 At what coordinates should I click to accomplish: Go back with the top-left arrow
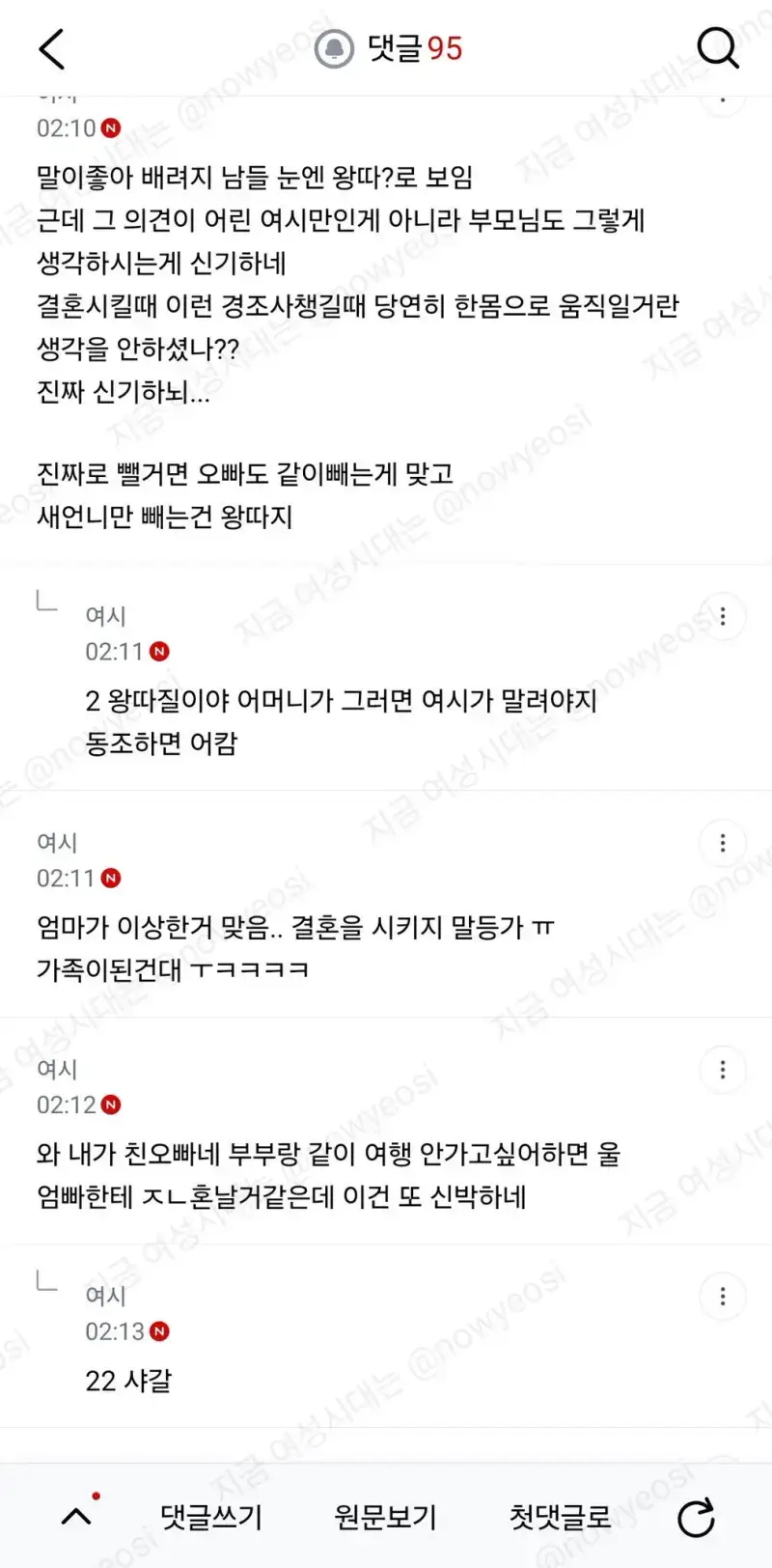[x=52, y=48]
